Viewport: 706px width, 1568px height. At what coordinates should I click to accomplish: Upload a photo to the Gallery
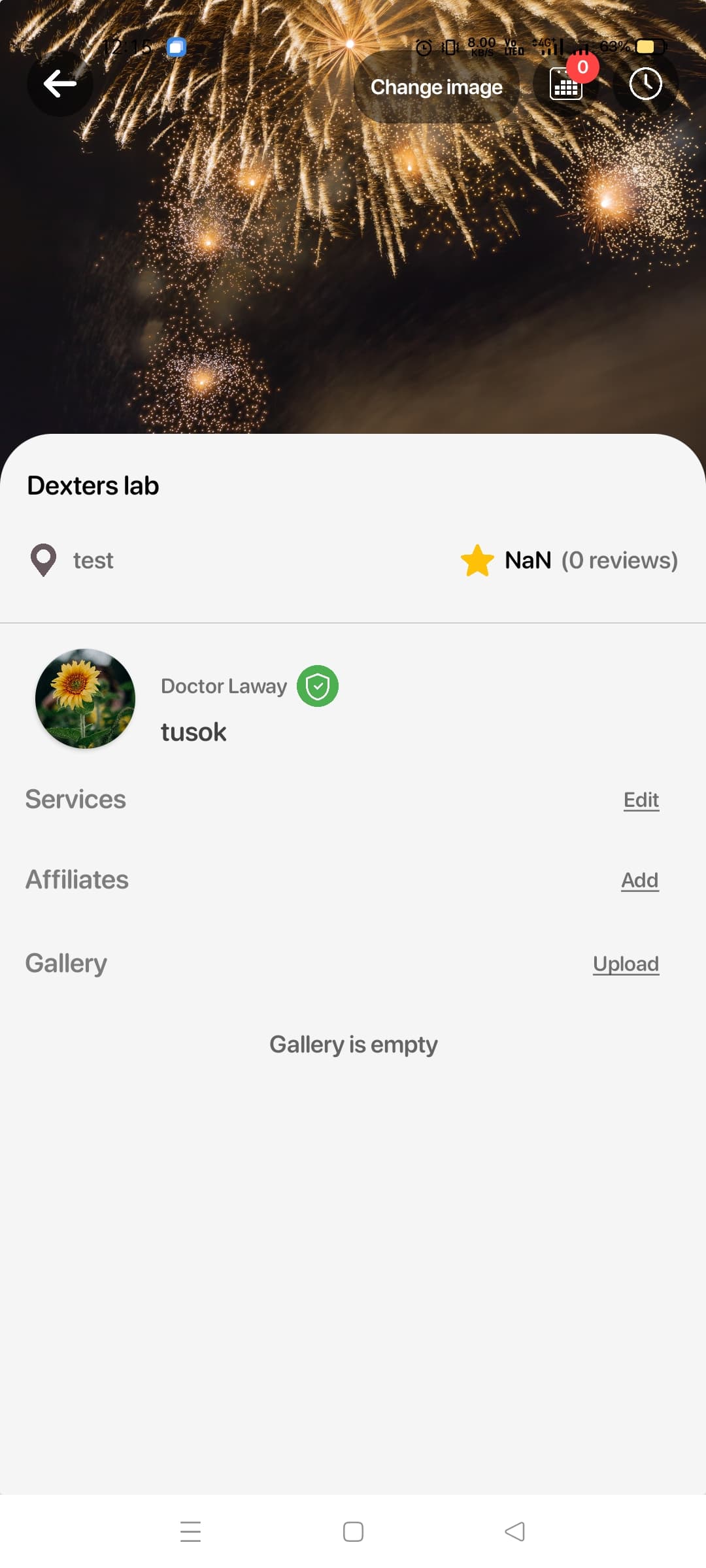(626, 963)
